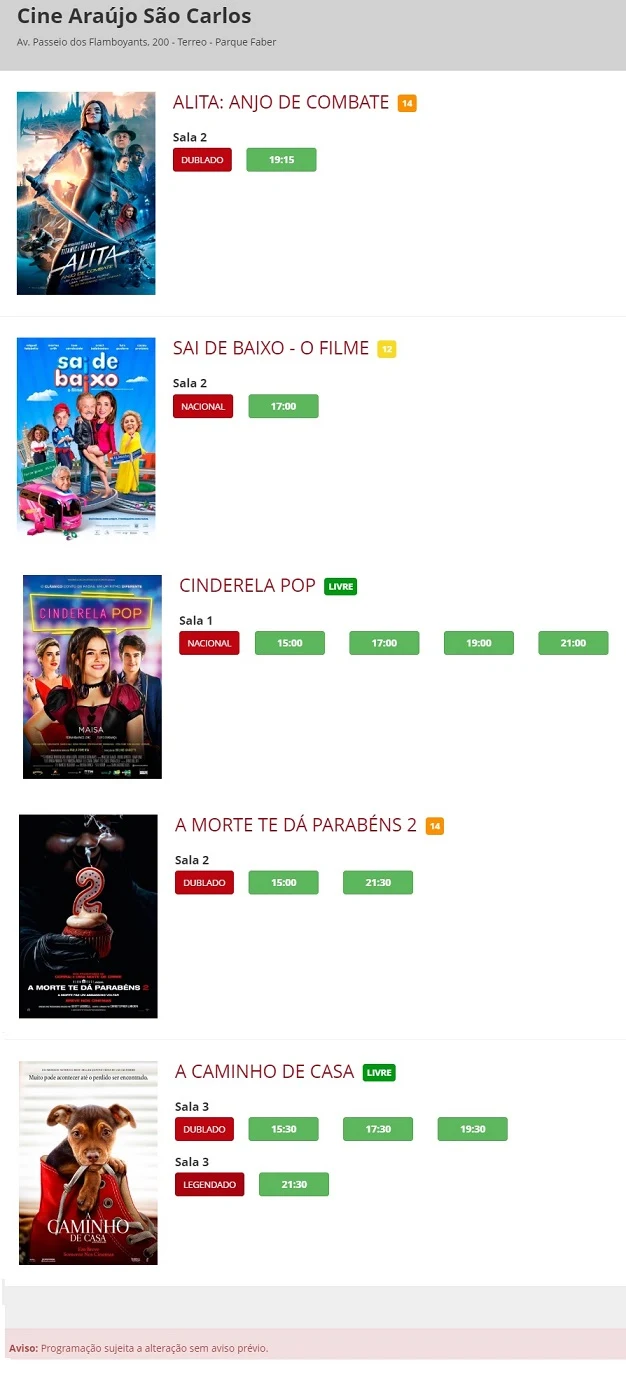Select Cinderela Pop 19:00 session
Screen dimensions: 626x1384
coord(479,643)
